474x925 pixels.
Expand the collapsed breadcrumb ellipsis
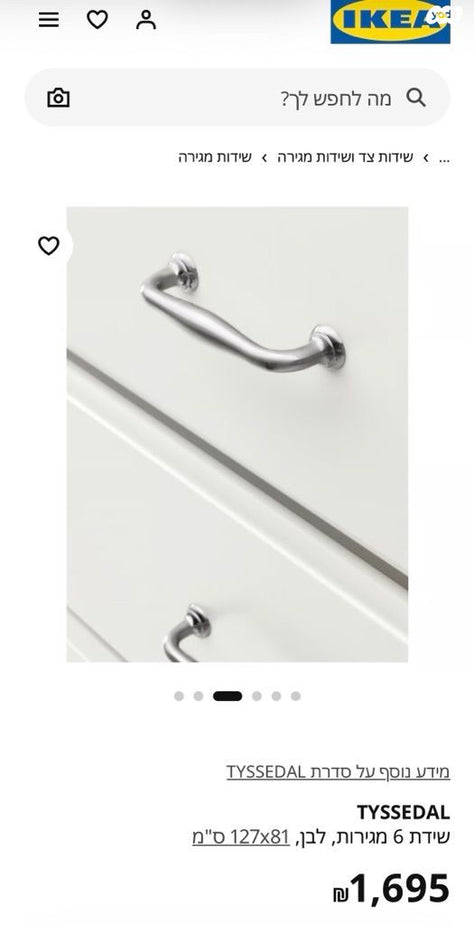pos(444,158)
